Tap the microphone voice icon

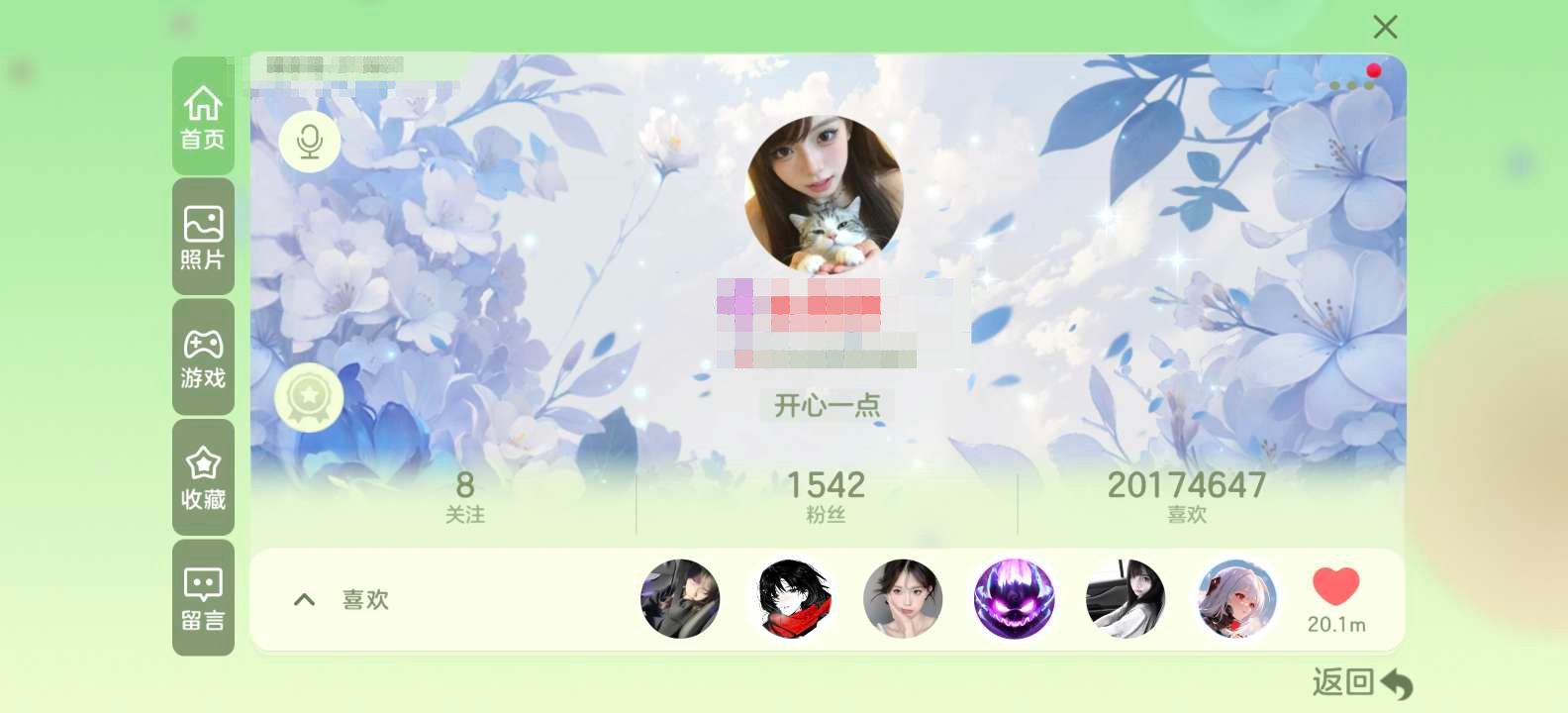[x=310, y=142]
